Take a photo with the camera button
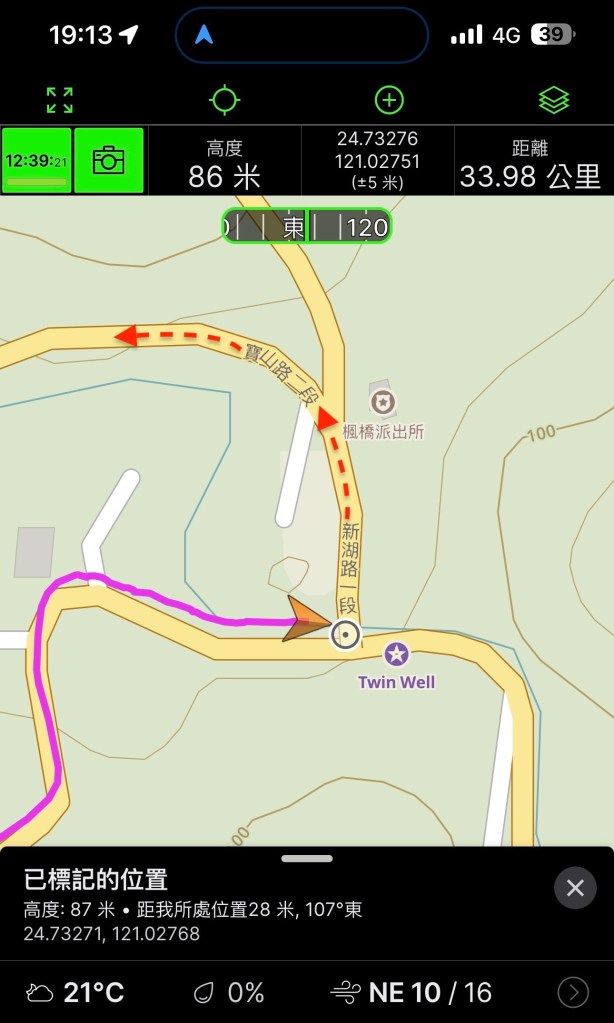Screen dimensions: 614x1023 [108, 160]
